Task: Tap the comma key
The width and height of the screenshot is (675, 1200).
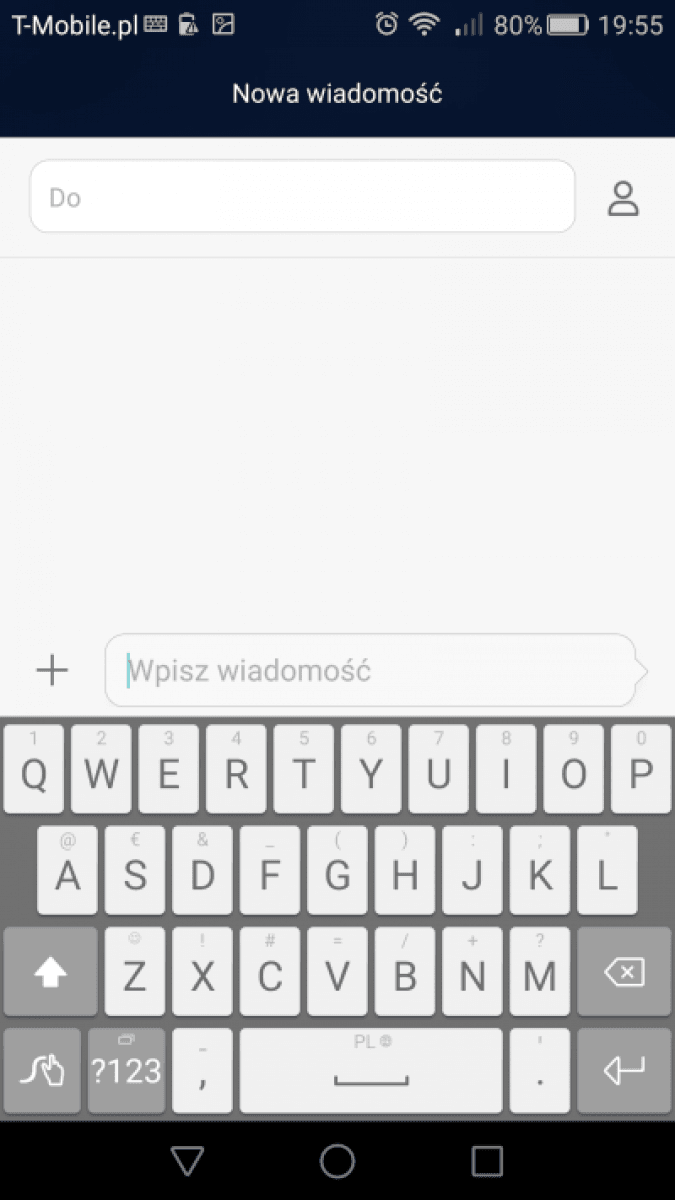Action: point(202,1071)
